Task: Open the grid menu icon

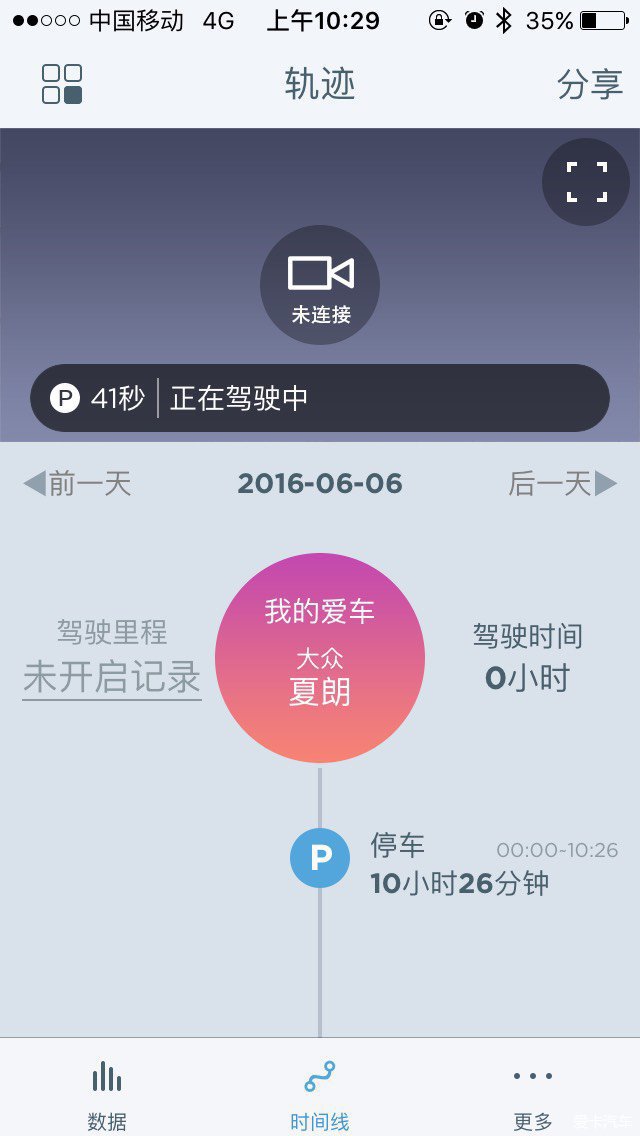Action: [x=62, y=84]
